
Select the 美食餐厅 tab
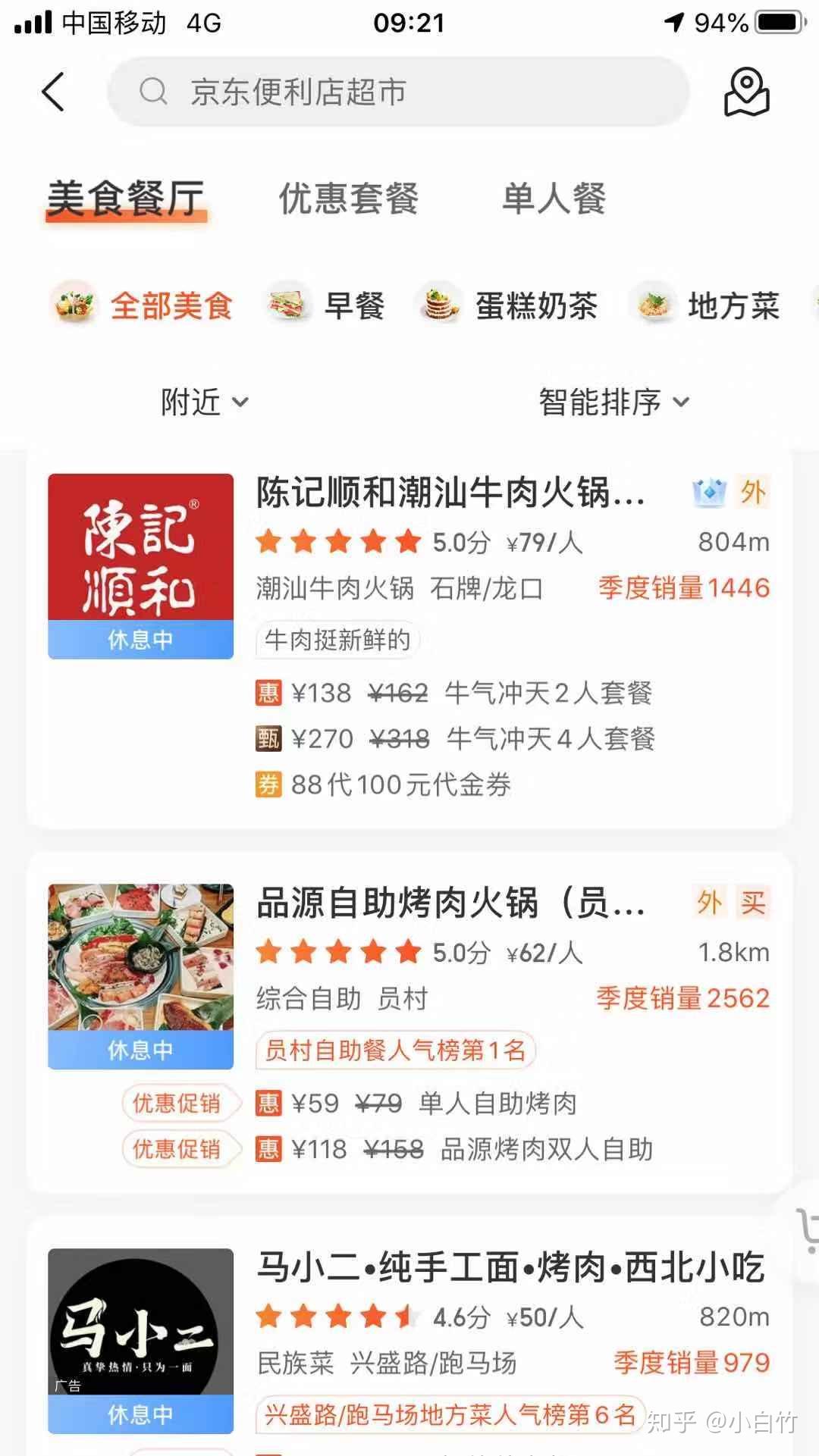tap(126, 199)
